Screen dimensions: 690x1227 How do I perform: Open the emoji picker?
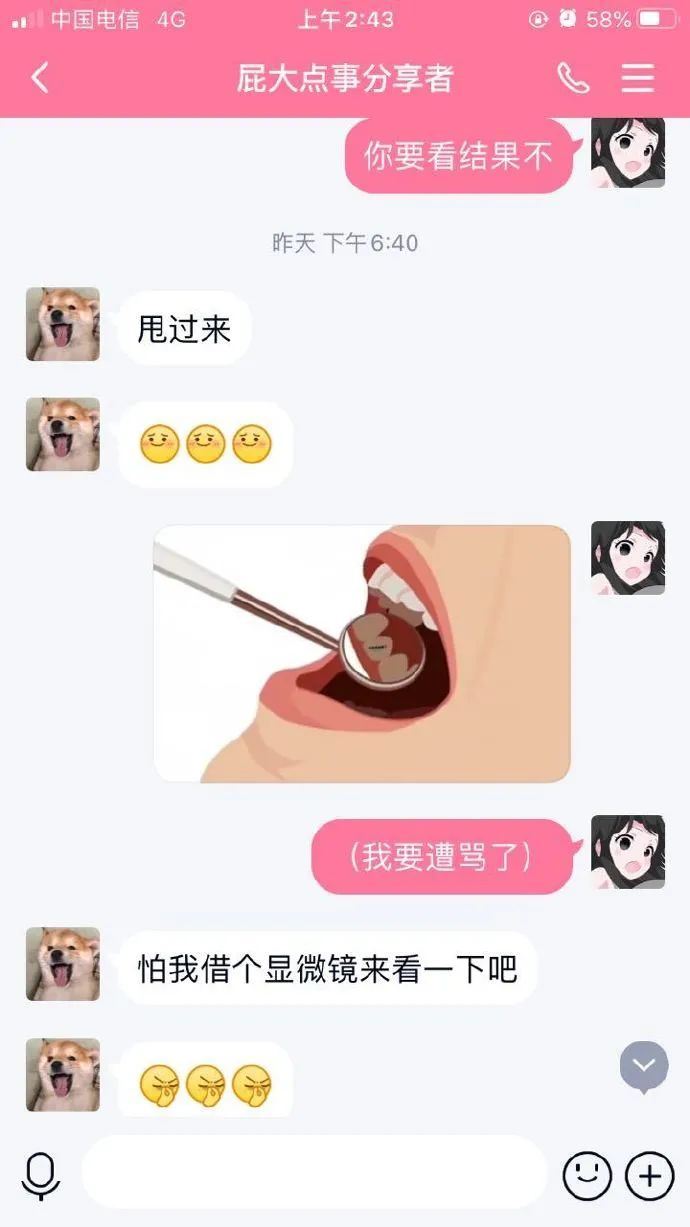click(x=587, y=1175)
